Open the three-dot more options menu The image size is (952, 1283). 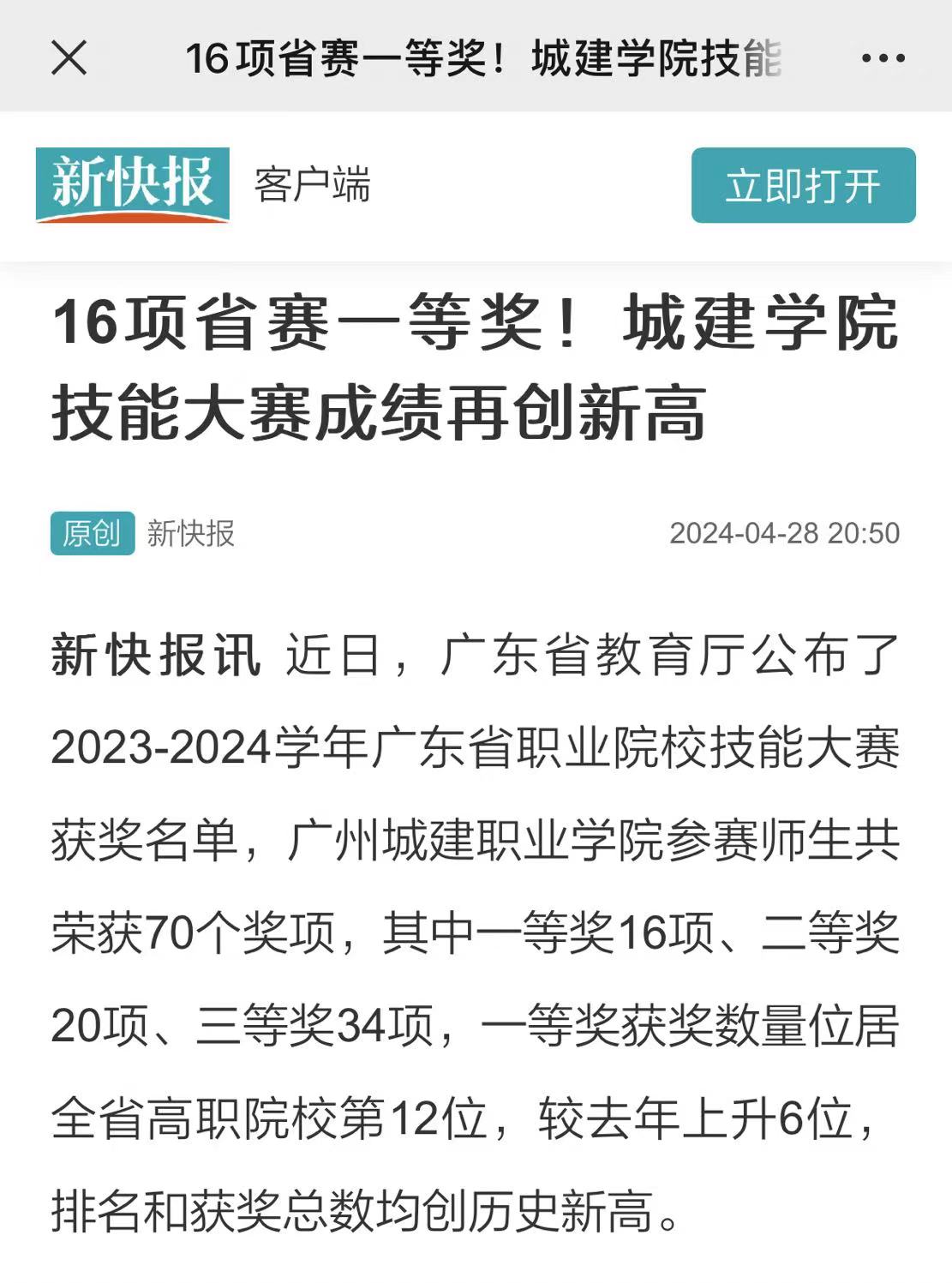(882, 58)
